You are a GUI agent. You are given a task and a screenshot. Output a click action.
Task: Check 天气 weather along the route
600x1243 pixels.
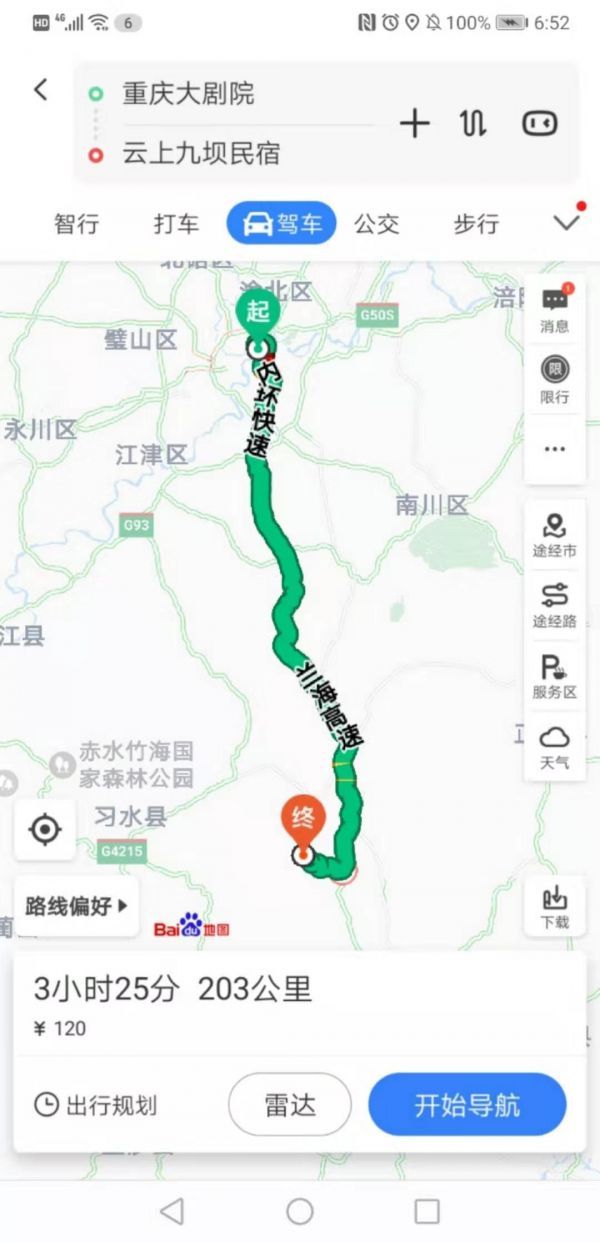[x=555, y=747]
